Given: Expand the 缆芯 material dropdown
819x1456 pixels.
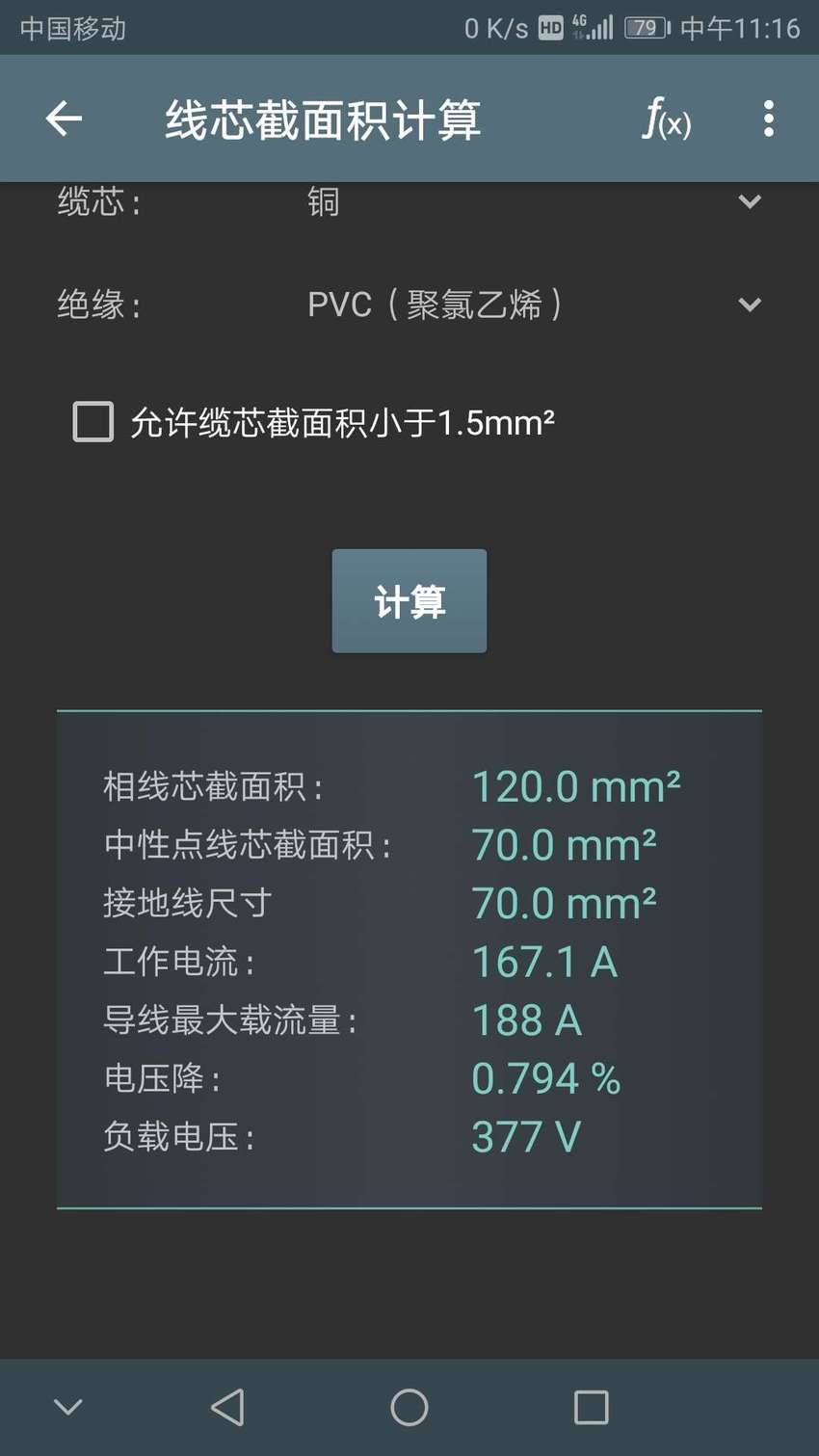Looking at the screenshot, I should point(409,202).
